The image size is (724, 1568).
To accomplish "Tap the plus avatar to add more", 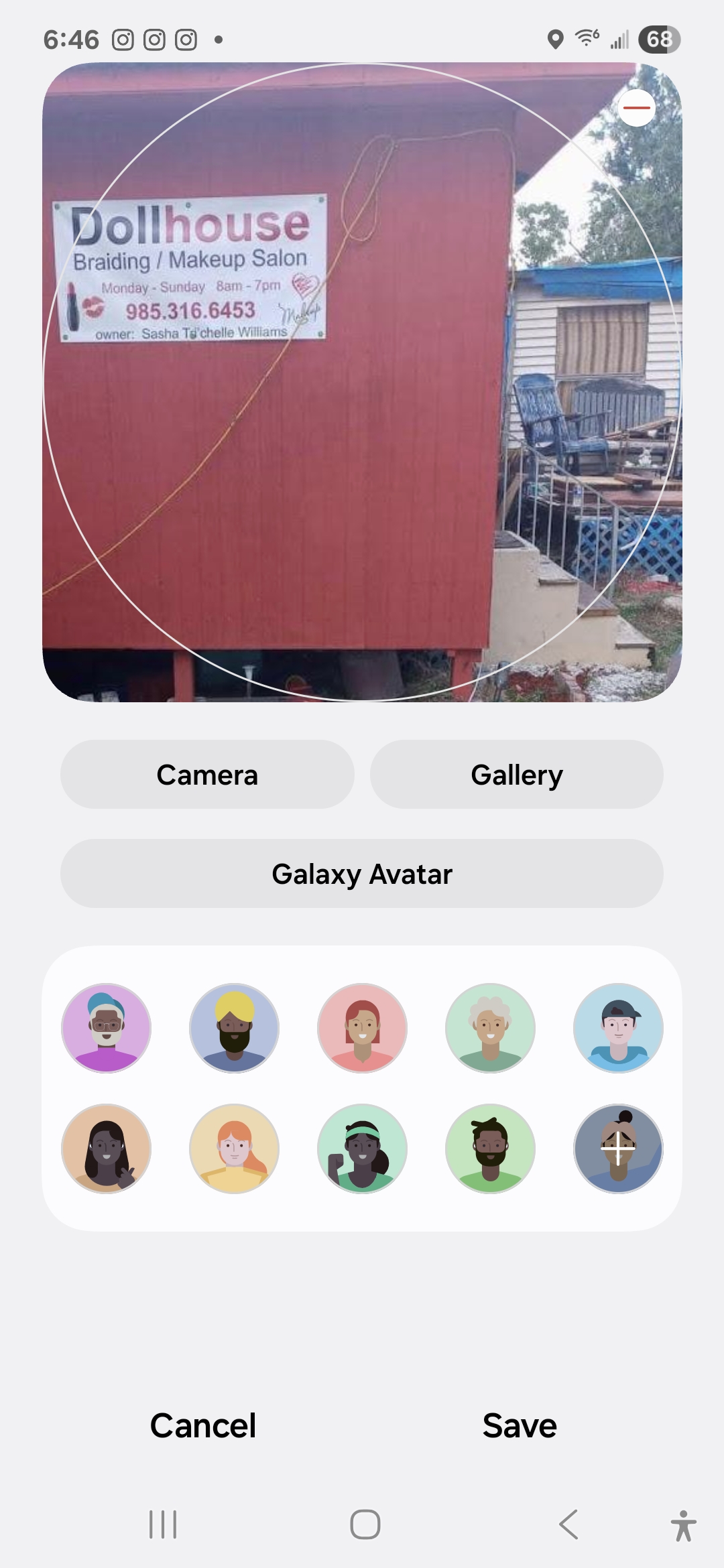I will (618, 1149).
